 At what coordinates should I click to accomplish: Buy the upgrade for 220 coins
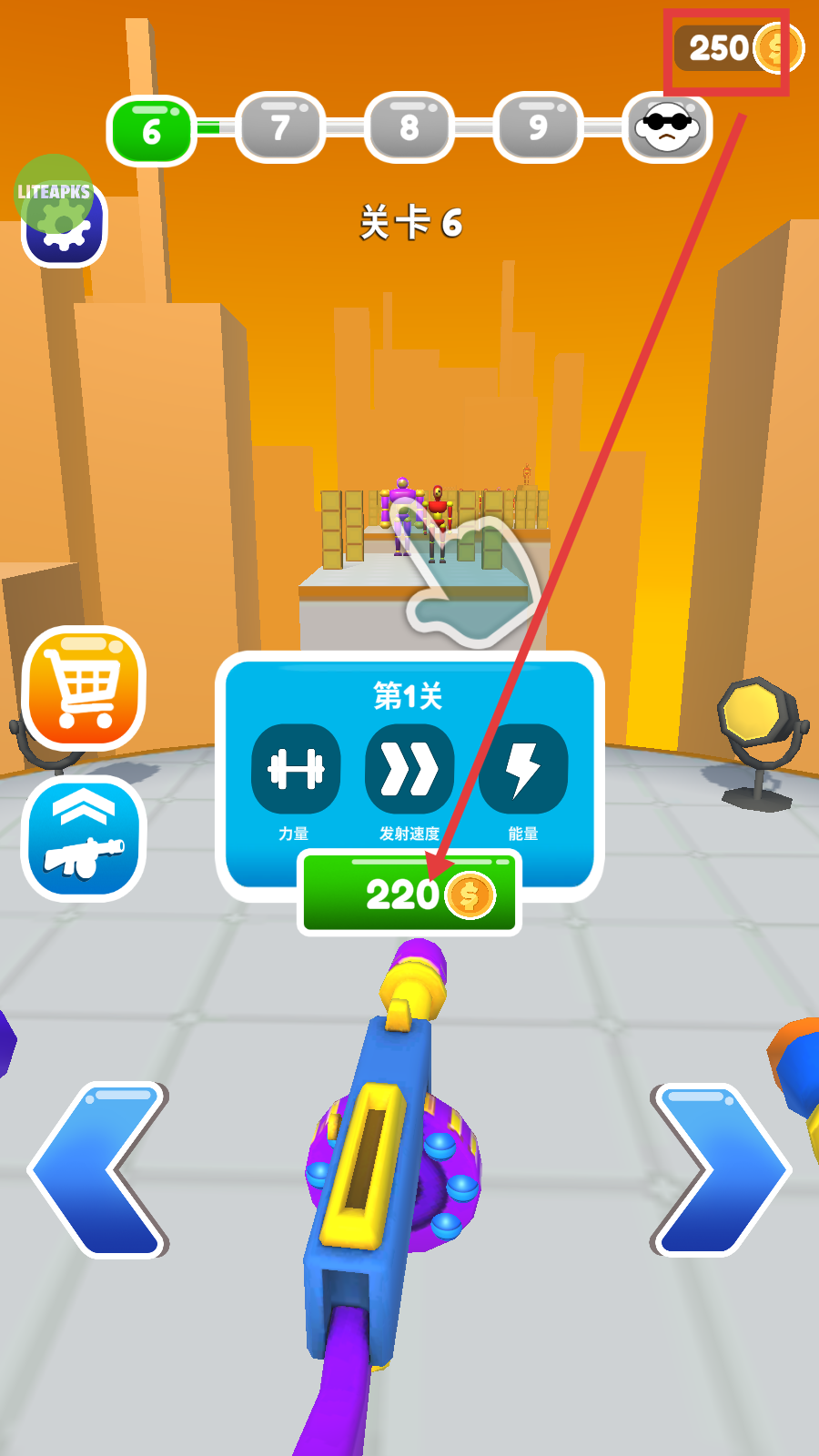[409, 893]
